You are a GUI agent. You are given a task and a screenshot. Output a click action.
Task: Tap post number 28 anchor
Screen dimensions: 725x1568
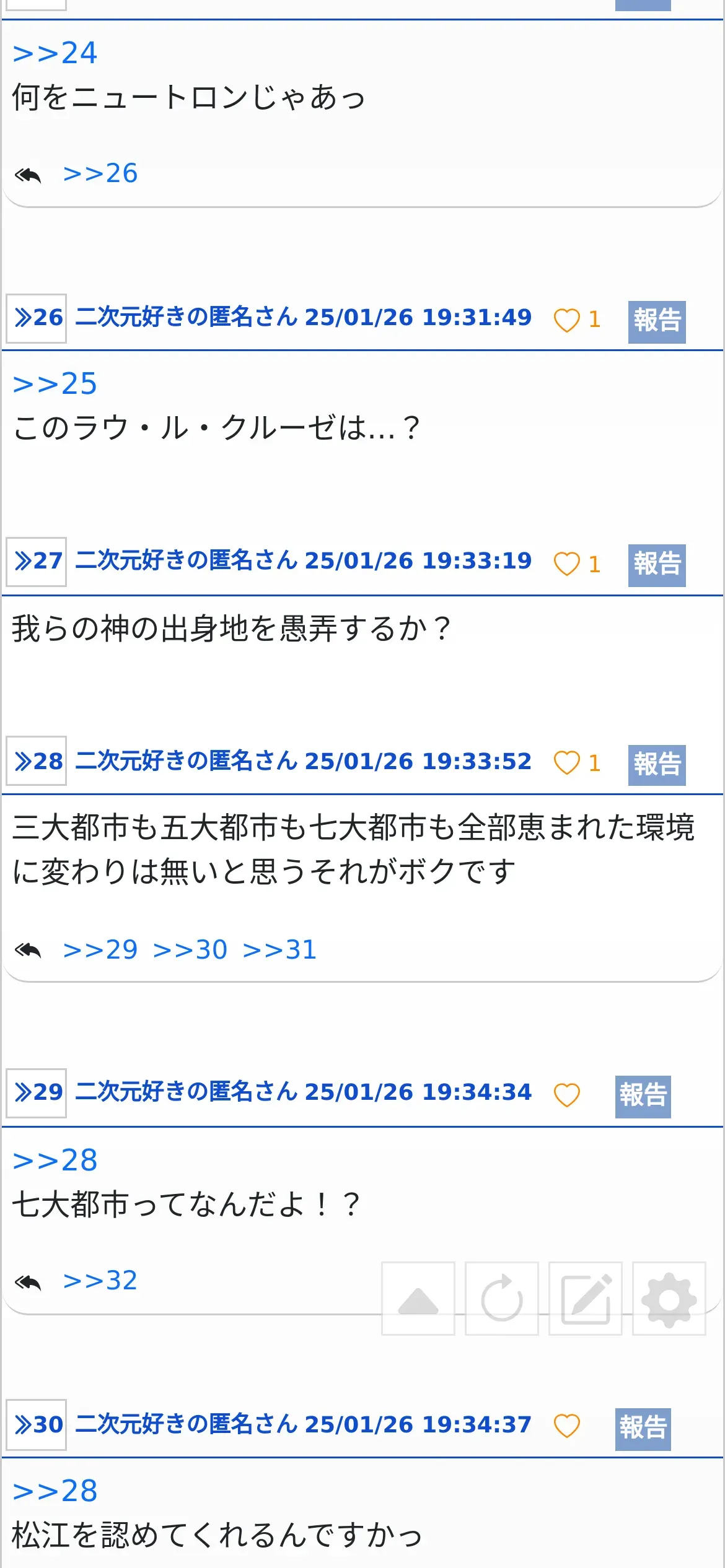click(x=37, y=761)
